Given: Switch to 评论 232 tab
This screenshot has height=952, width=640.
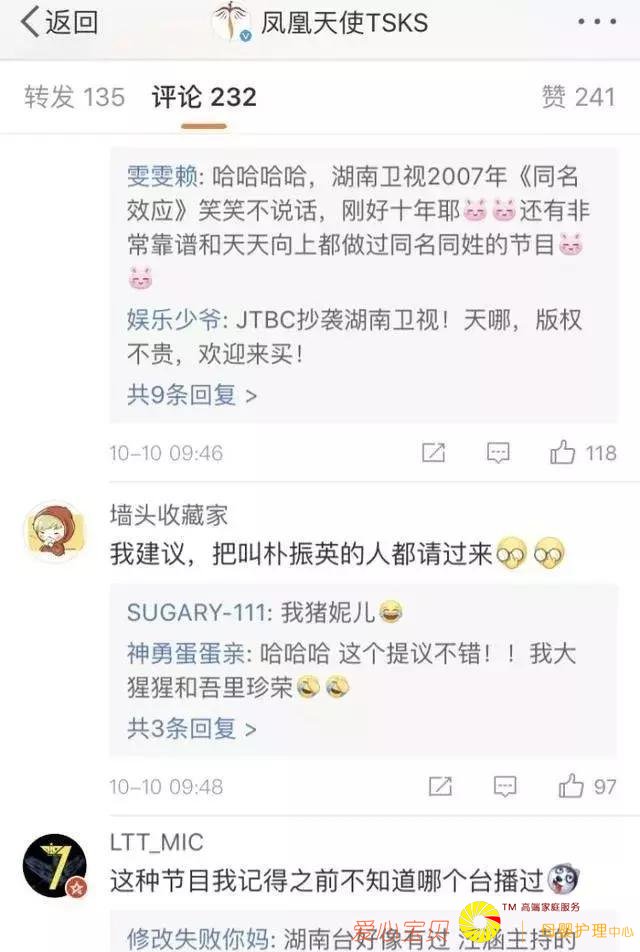Looking at the screenshot, I should pyautogui.click(x=204, y=97).
